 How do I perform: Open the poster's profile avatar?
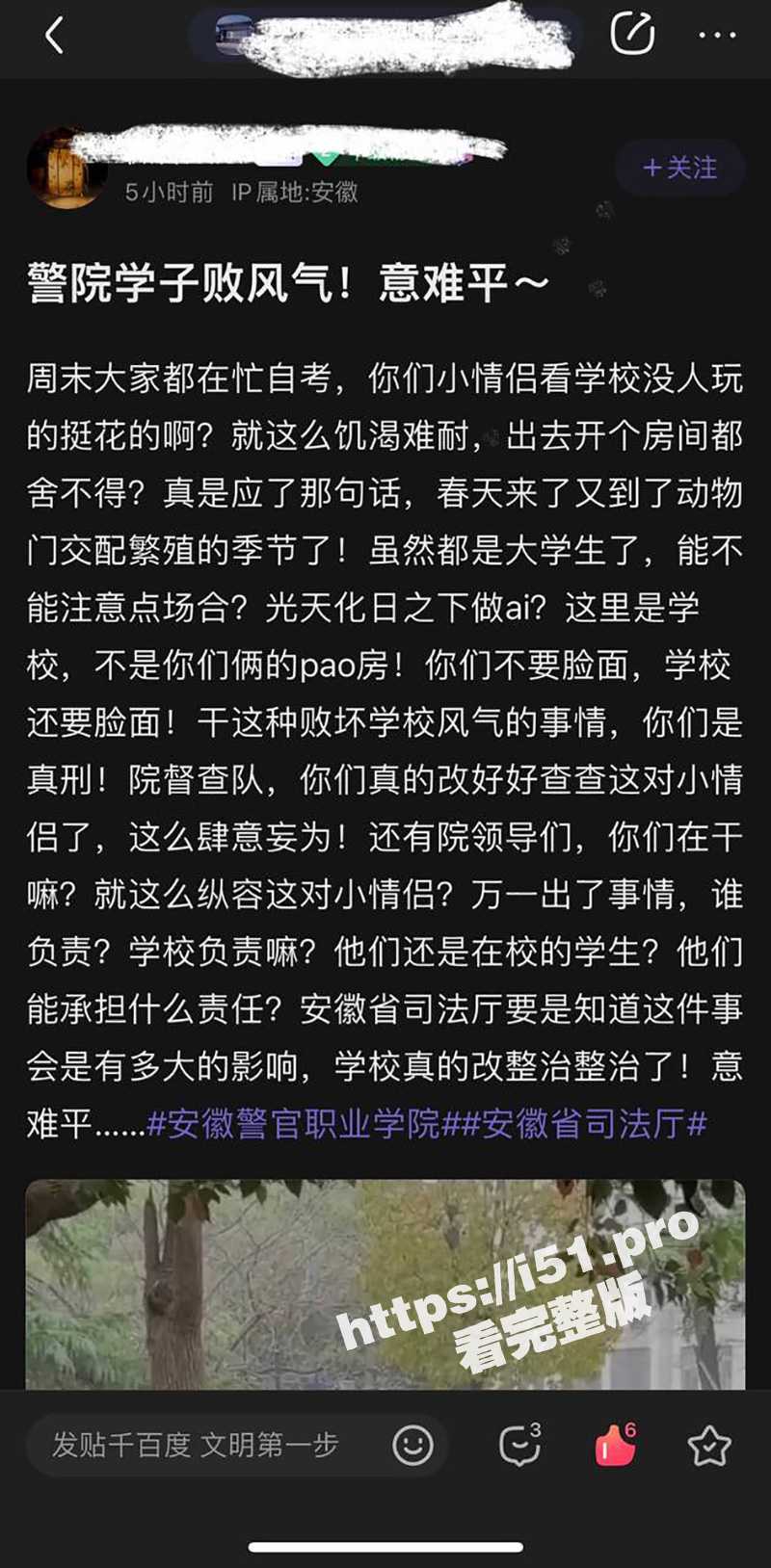[x=64, y=169]
